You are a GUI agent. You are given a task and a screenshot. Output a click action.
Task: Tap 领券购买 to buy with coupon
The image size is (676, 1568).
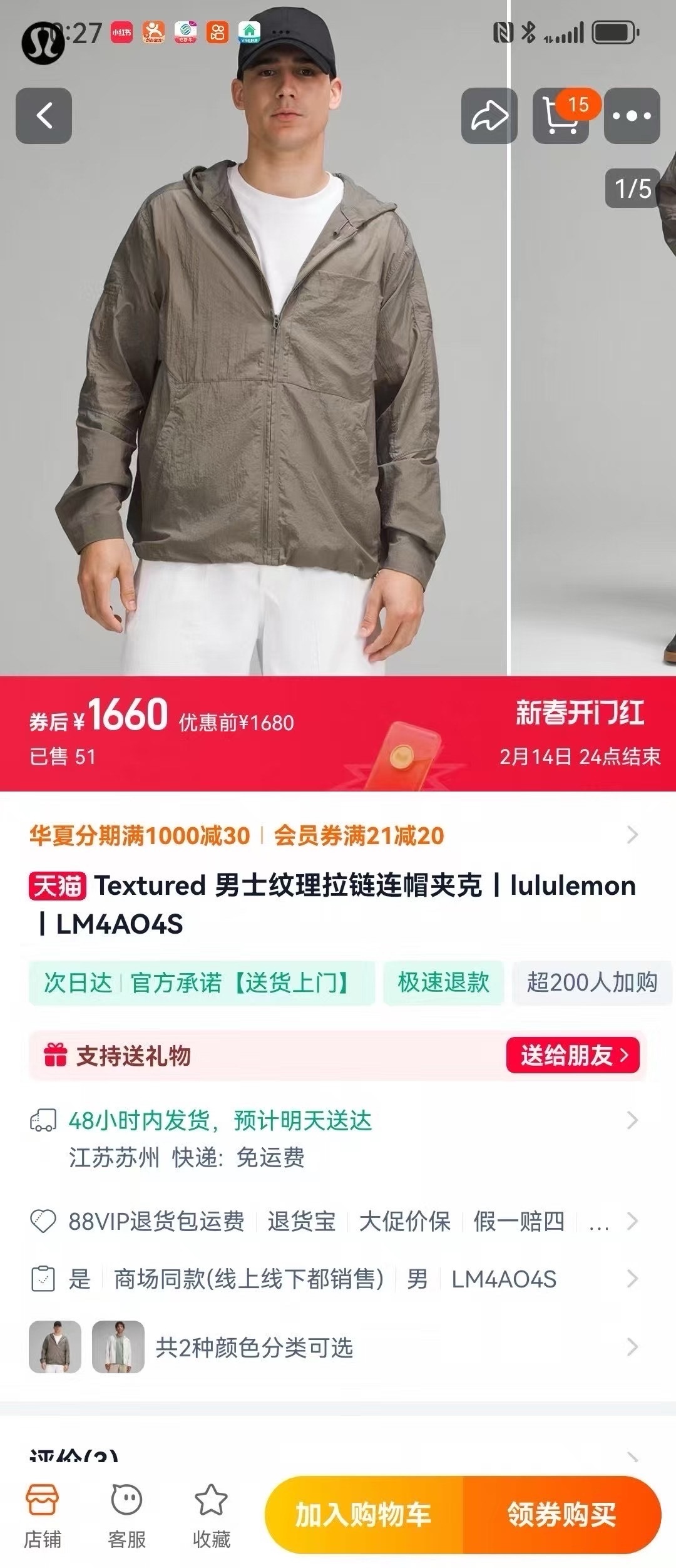tap(561, 1515)
